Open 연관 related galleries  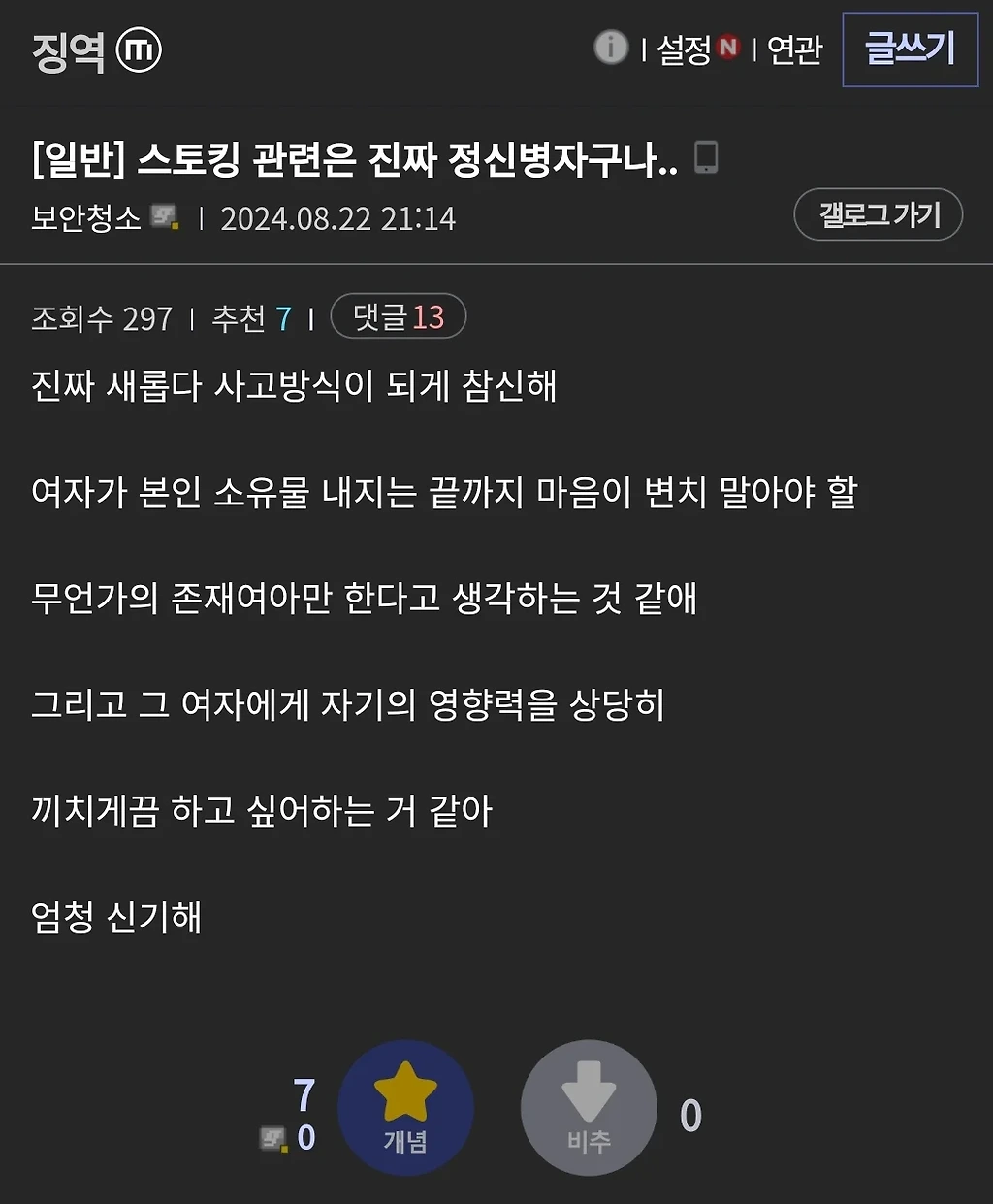(x=794, y=49)
